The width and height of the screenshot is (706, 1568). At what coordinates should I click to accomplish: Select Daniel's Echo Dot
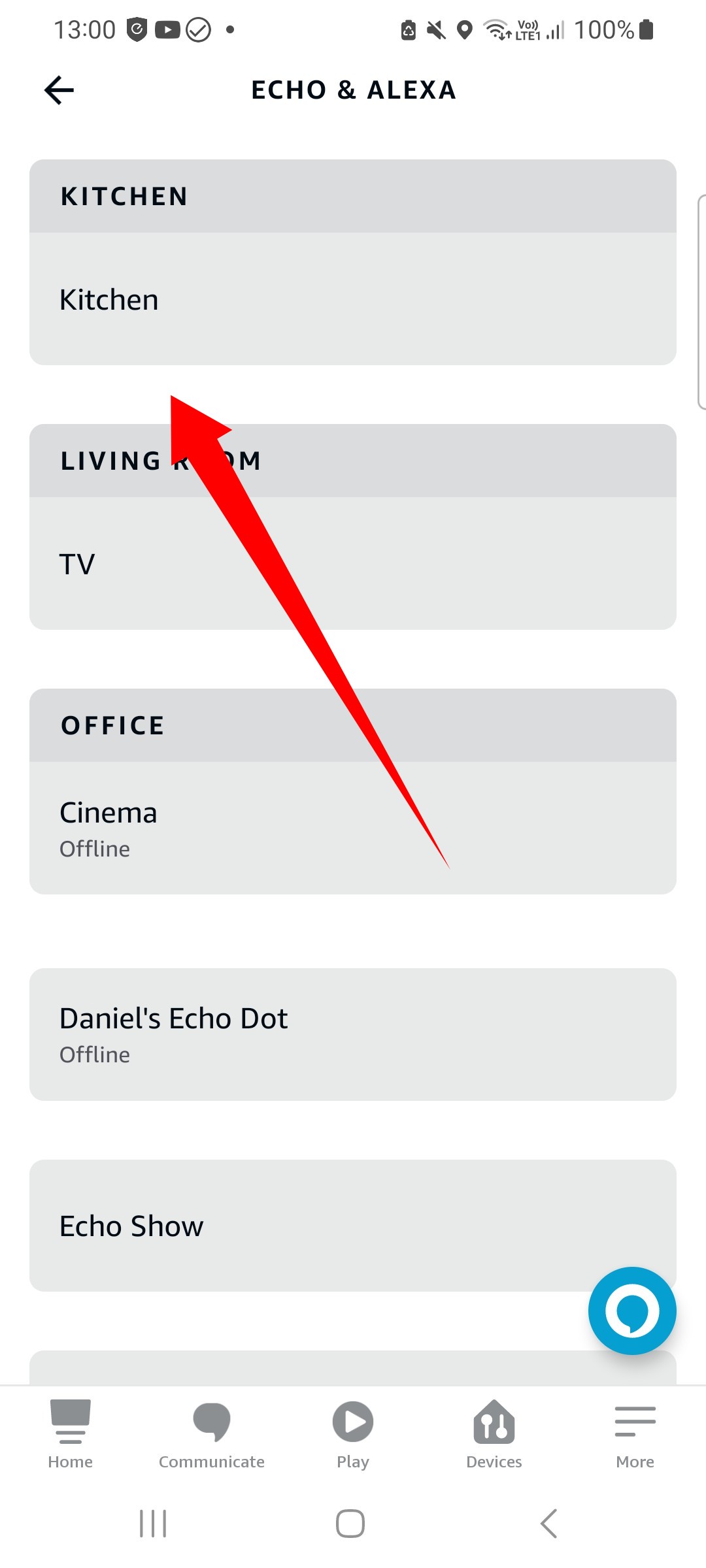click(x=353, y=1034)
